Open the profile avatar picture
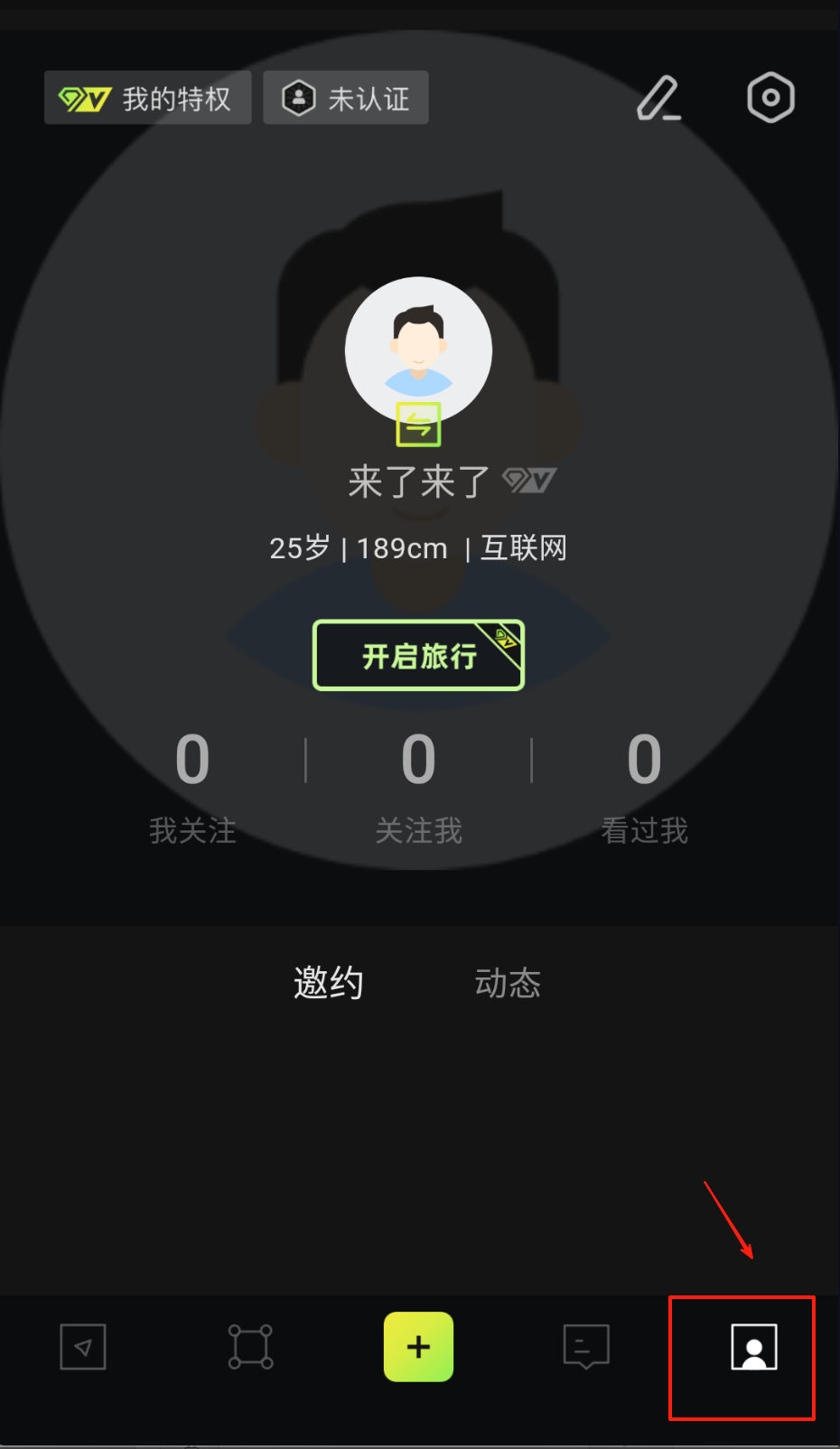Viewport: 840px width, 1449px height. tap(418, 350)
